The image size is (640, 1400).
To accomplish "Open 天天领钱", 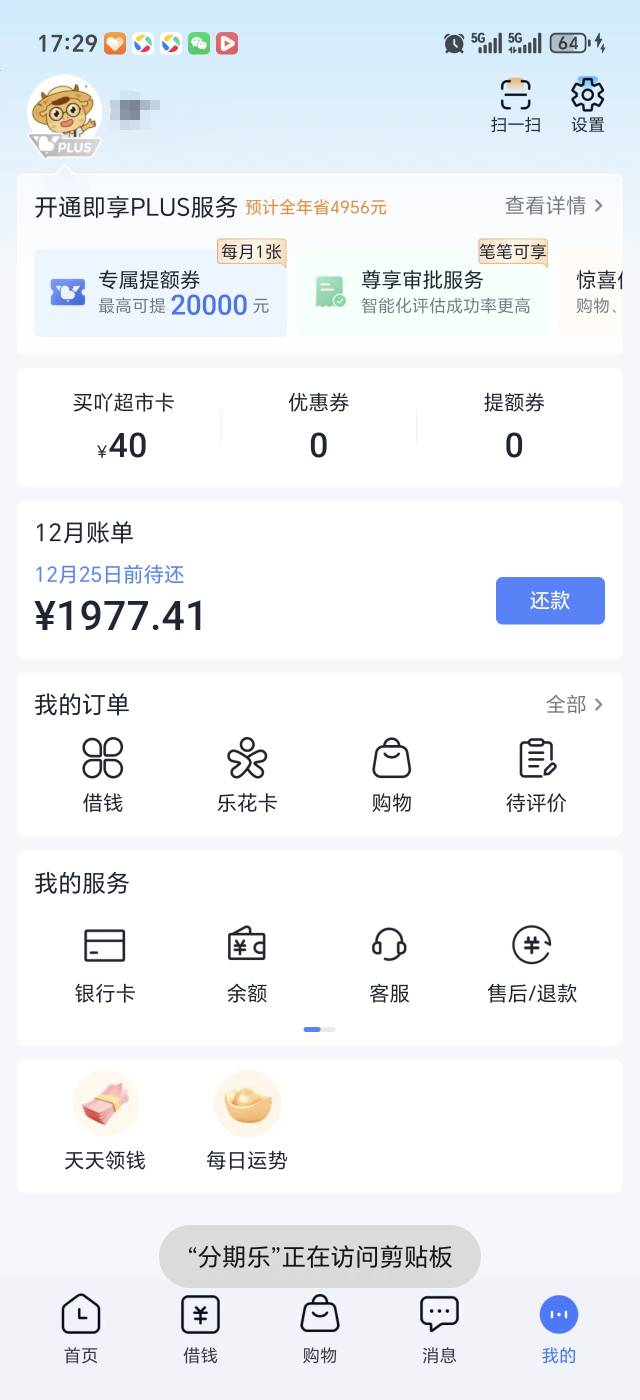I will pos(105,1120).
